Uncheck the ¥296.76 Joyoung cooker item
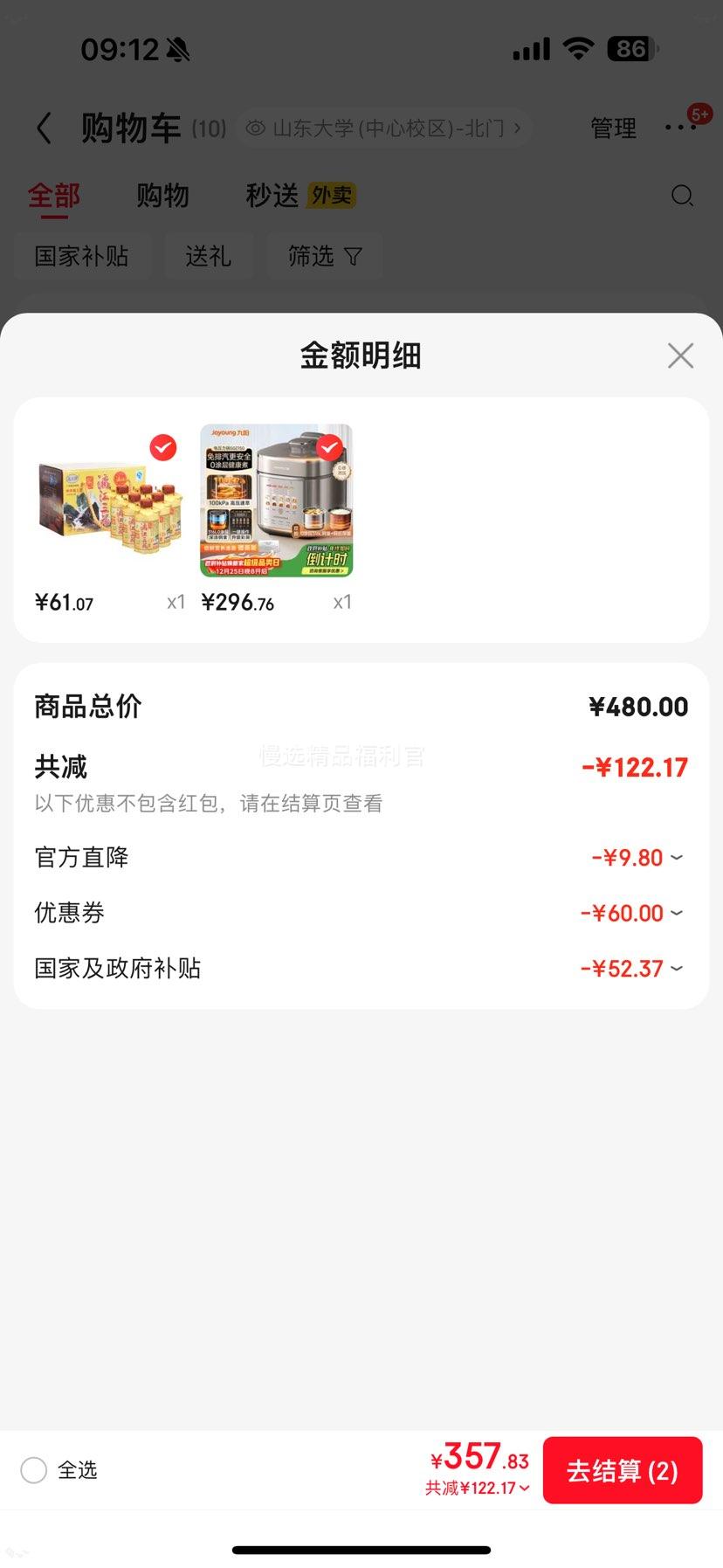723x1568 pixels. (x=329, y=448)
